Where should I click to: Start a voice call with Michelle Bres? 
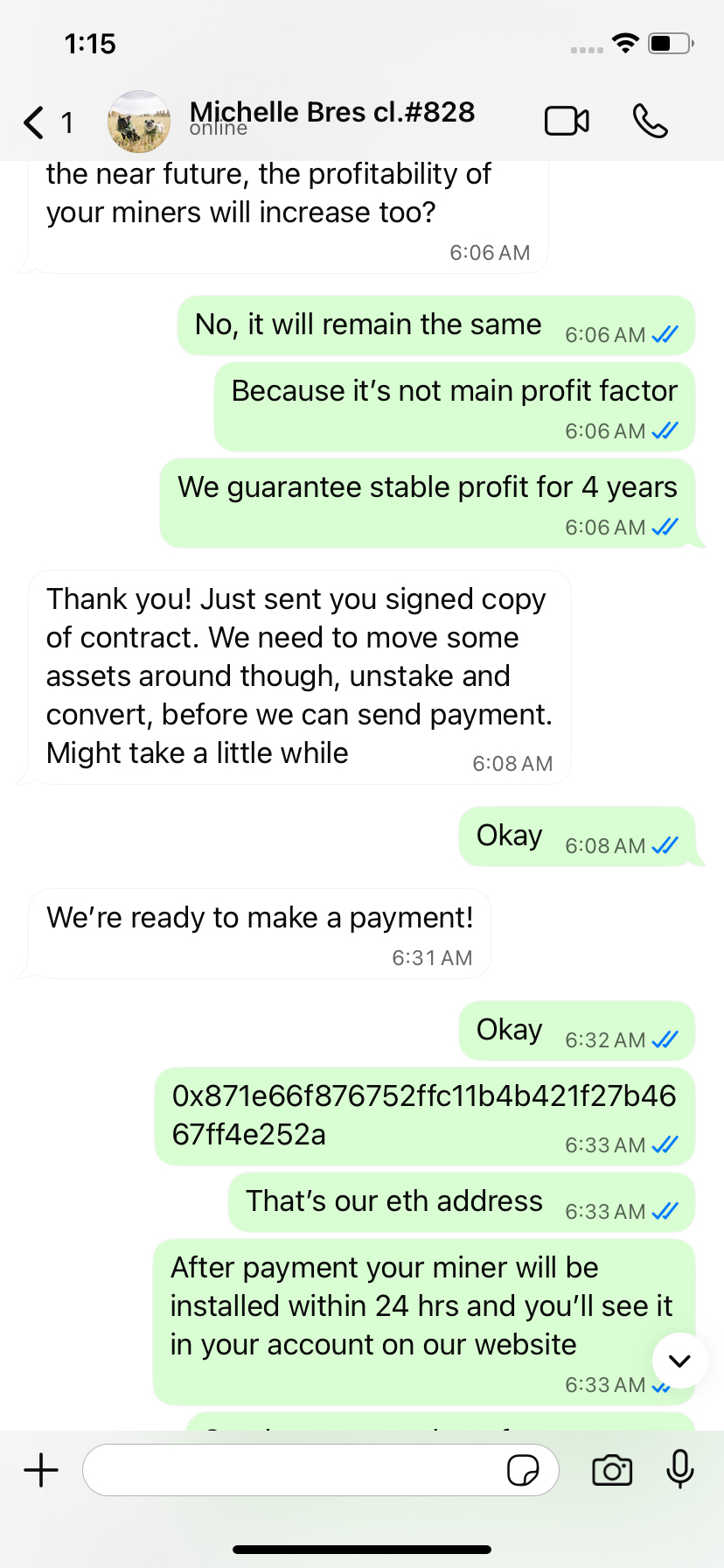pyautogui.click(x=650, y=122)
